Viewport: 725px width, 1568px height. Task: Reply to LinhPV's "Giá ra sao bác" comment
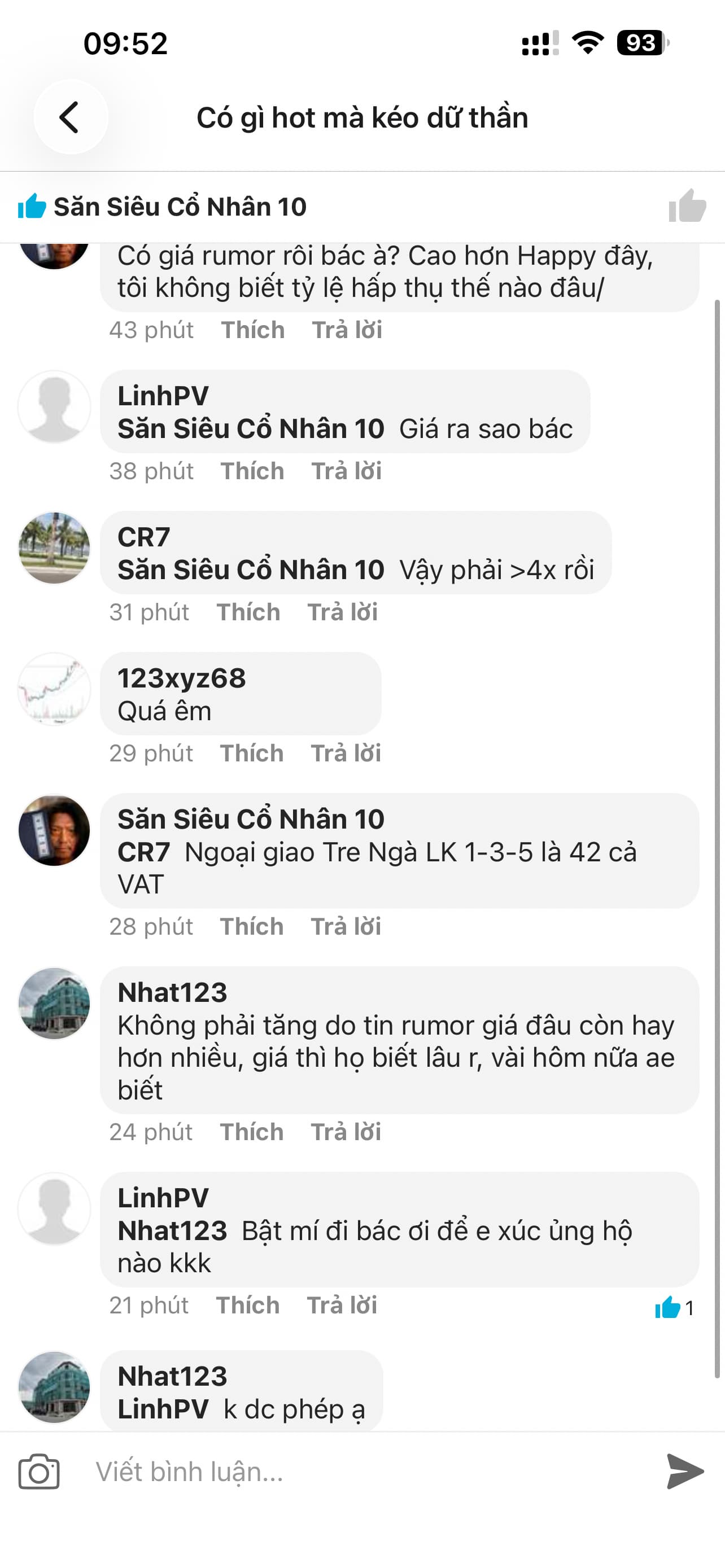tap(346, 471)
